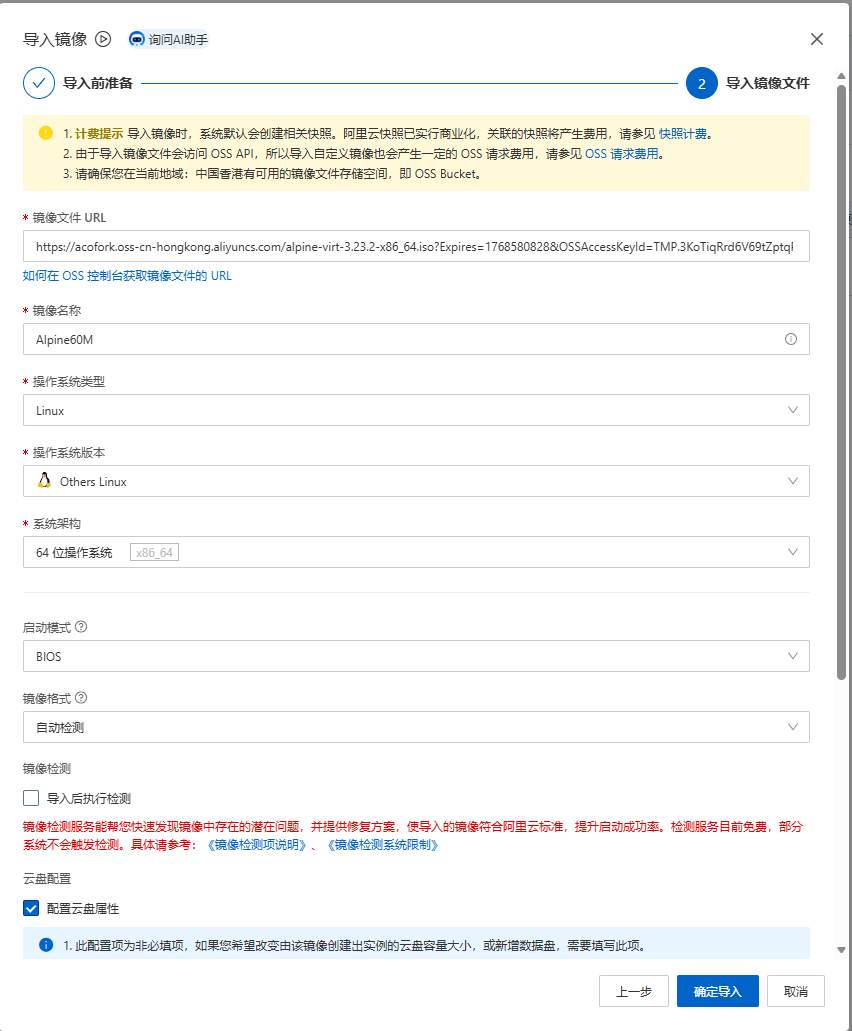Enable the 导入后执行检测 checkbox
852x1031 pixels.
pyautogui.click(x=31, y=798)
